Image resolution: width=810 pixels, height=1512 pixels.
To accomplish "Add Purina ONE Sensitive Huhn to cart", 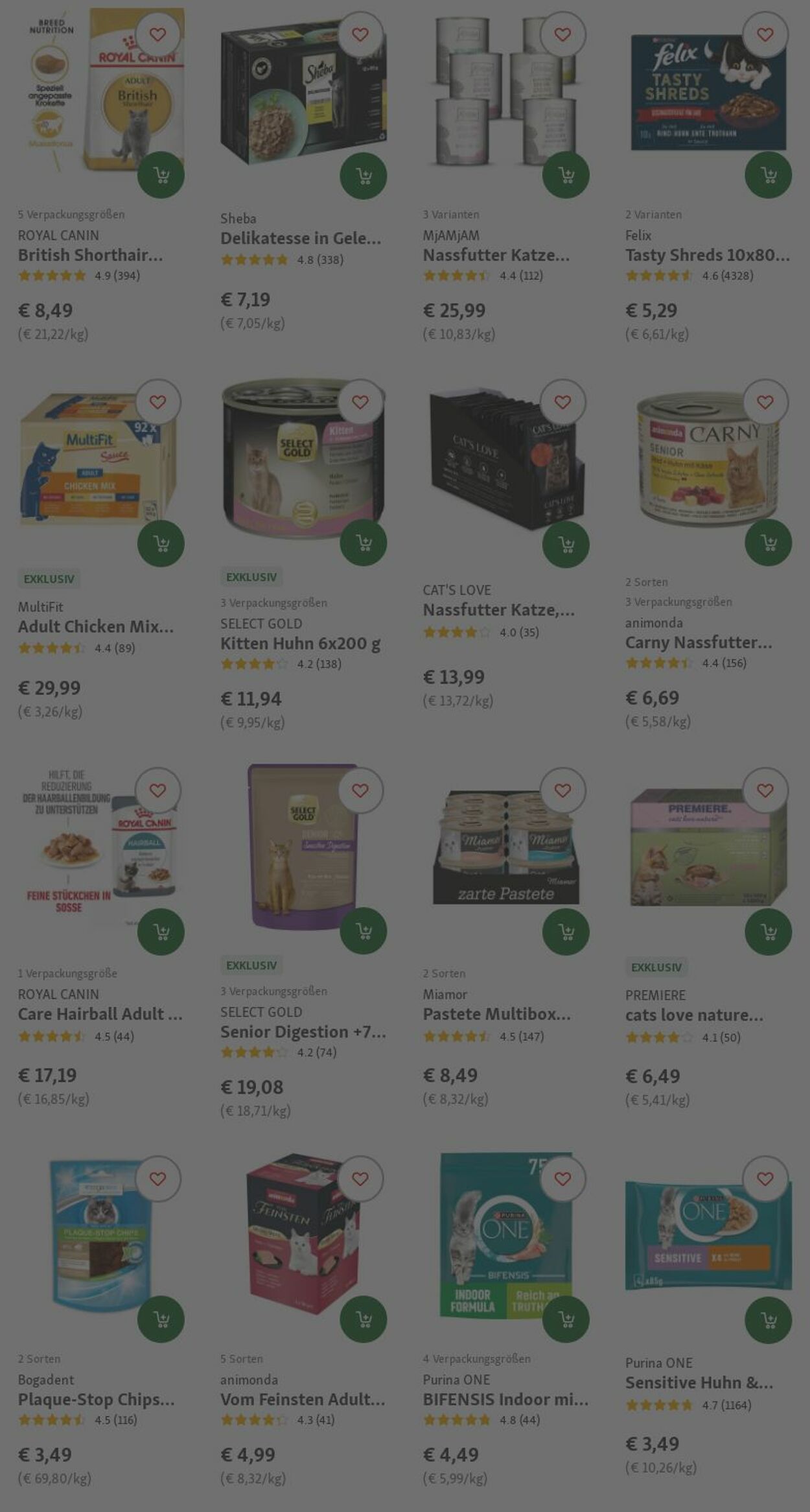I will tap(768, 1319).
